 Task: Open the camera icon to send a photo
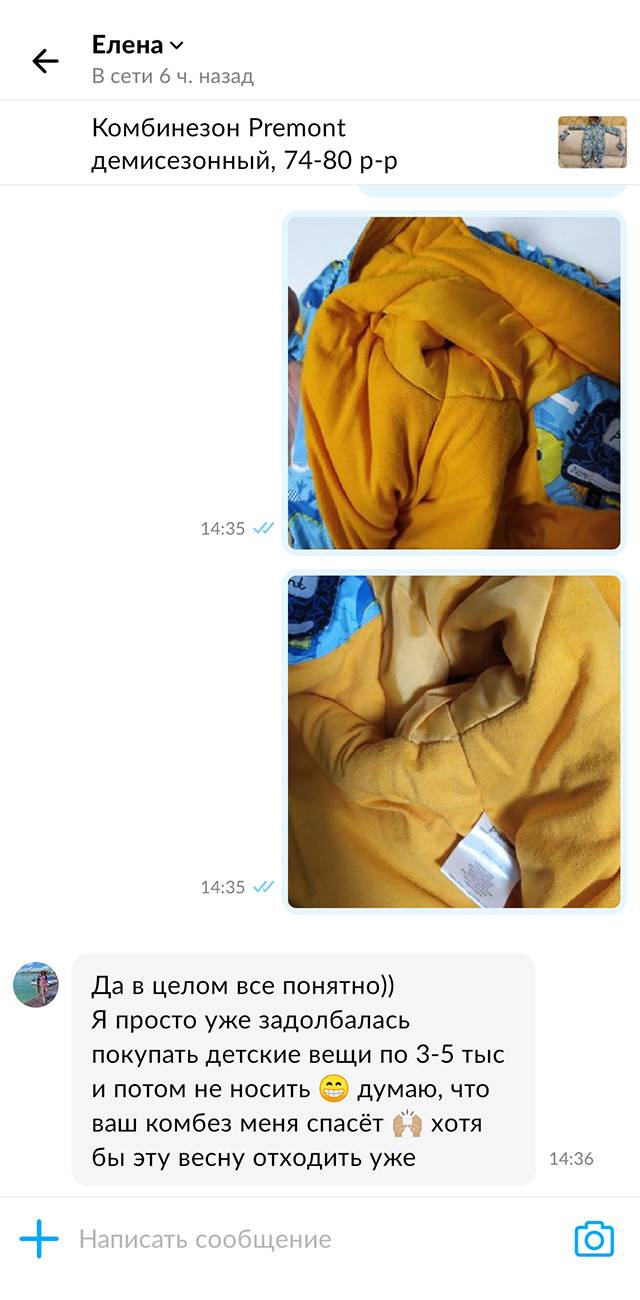594,1239
